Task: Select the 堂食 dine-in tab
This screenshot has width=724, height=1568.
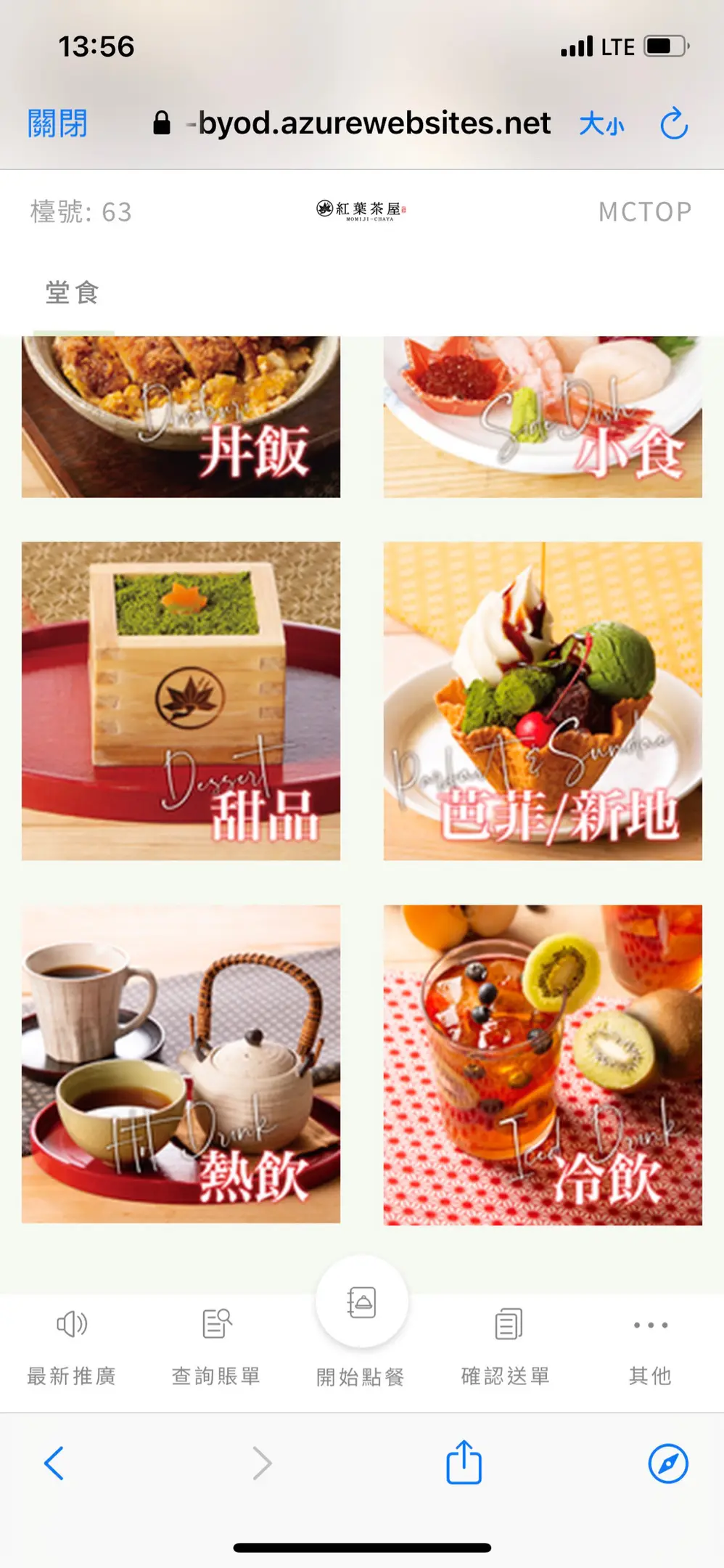Action: coord(73,293)
